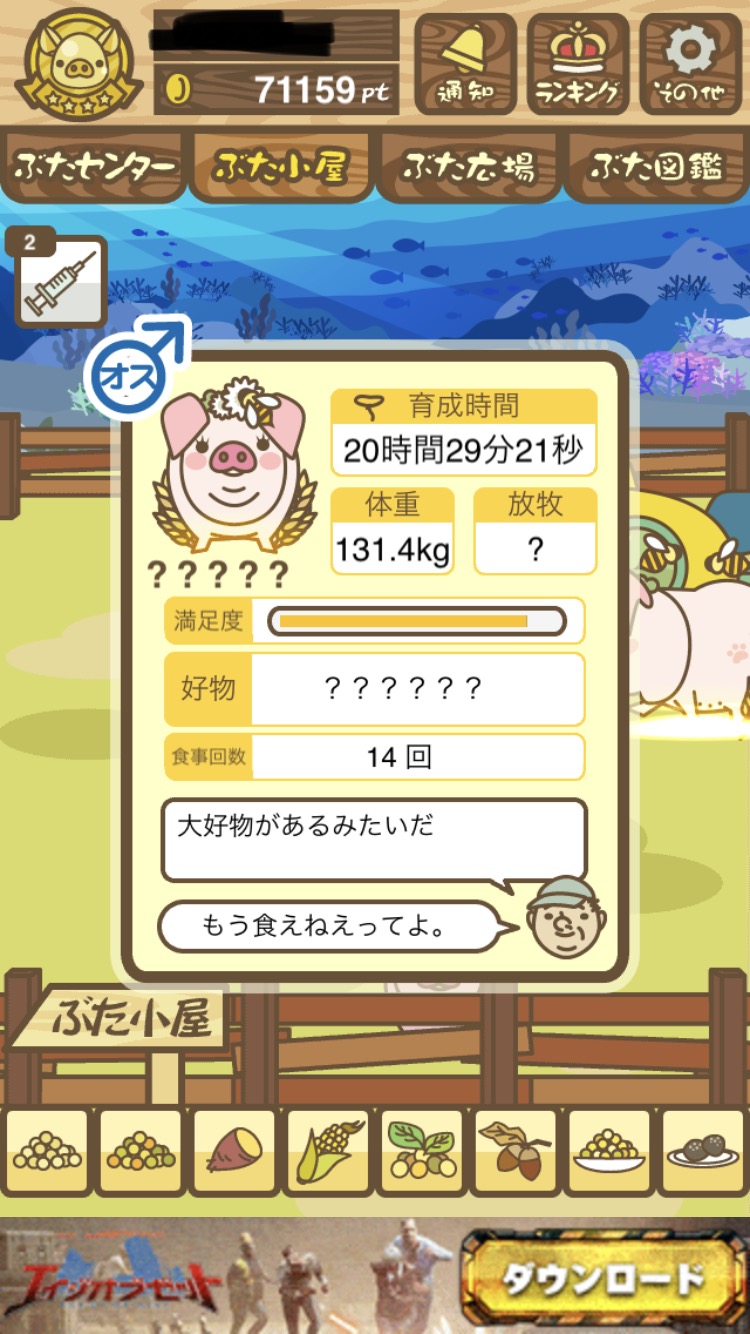Open the その他 settings gear
Viewport: 750px width, 1334px height.
click(x=691, y=63)
